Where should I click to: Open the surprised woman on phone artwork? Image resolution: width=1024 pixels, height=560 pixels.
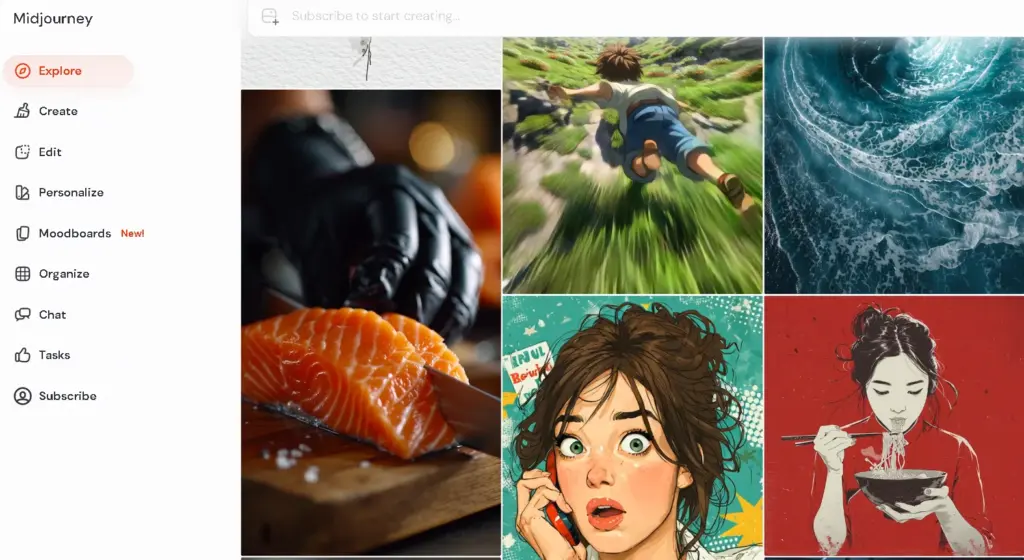pos(632,428)
